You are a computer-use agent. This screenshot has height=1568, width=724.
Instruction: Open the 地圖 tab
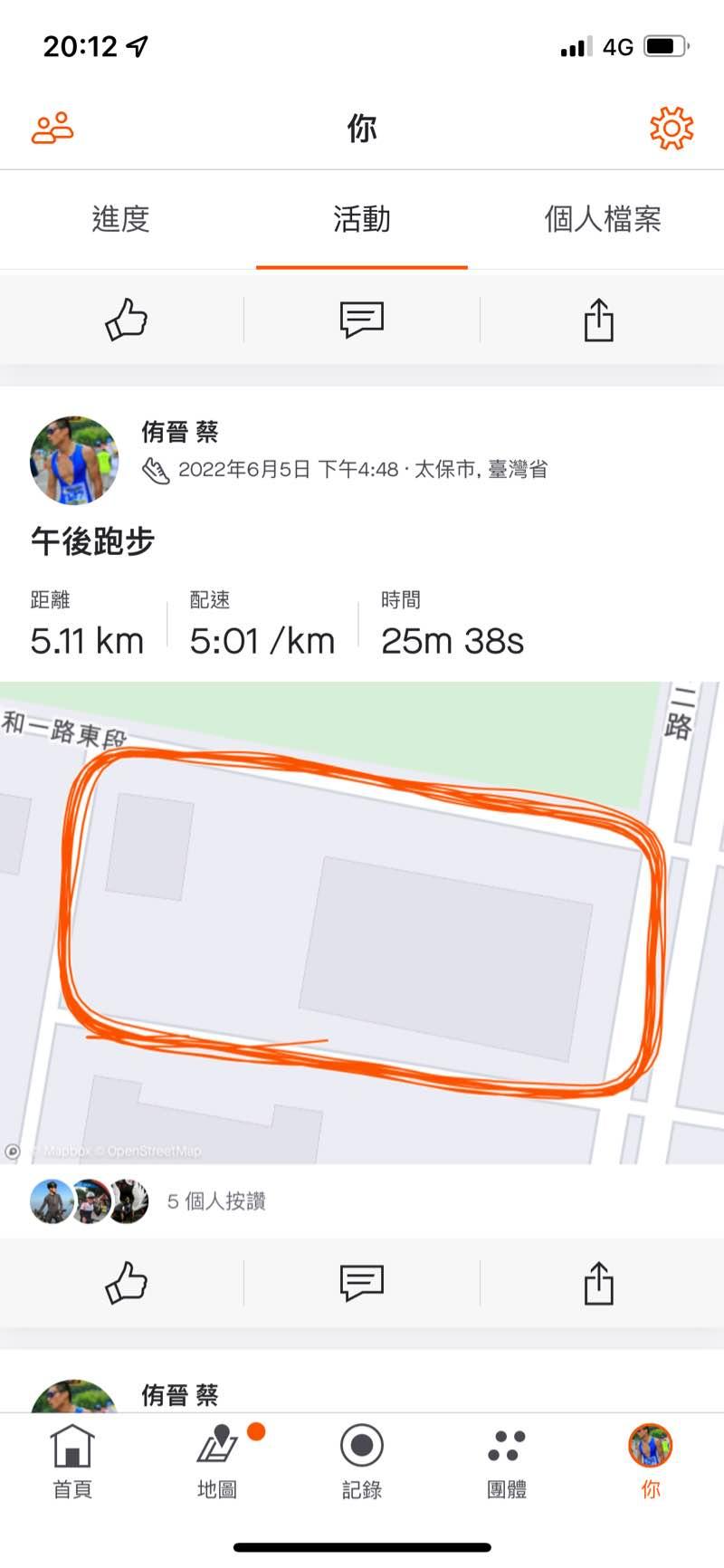click(217, 1458)
